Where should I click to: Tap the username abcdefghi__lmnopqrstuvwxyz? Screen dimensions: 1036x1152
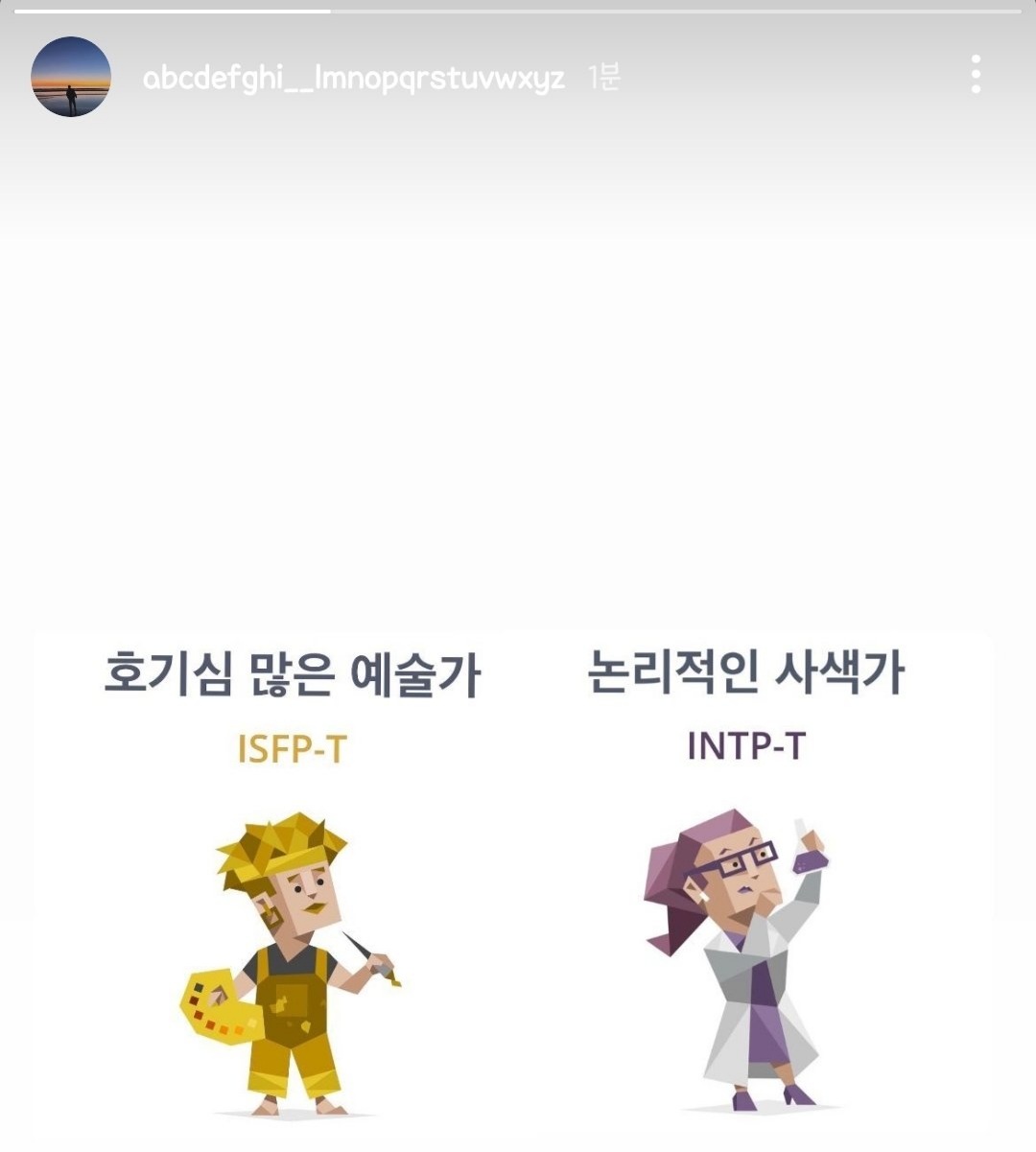pos(353,77)
